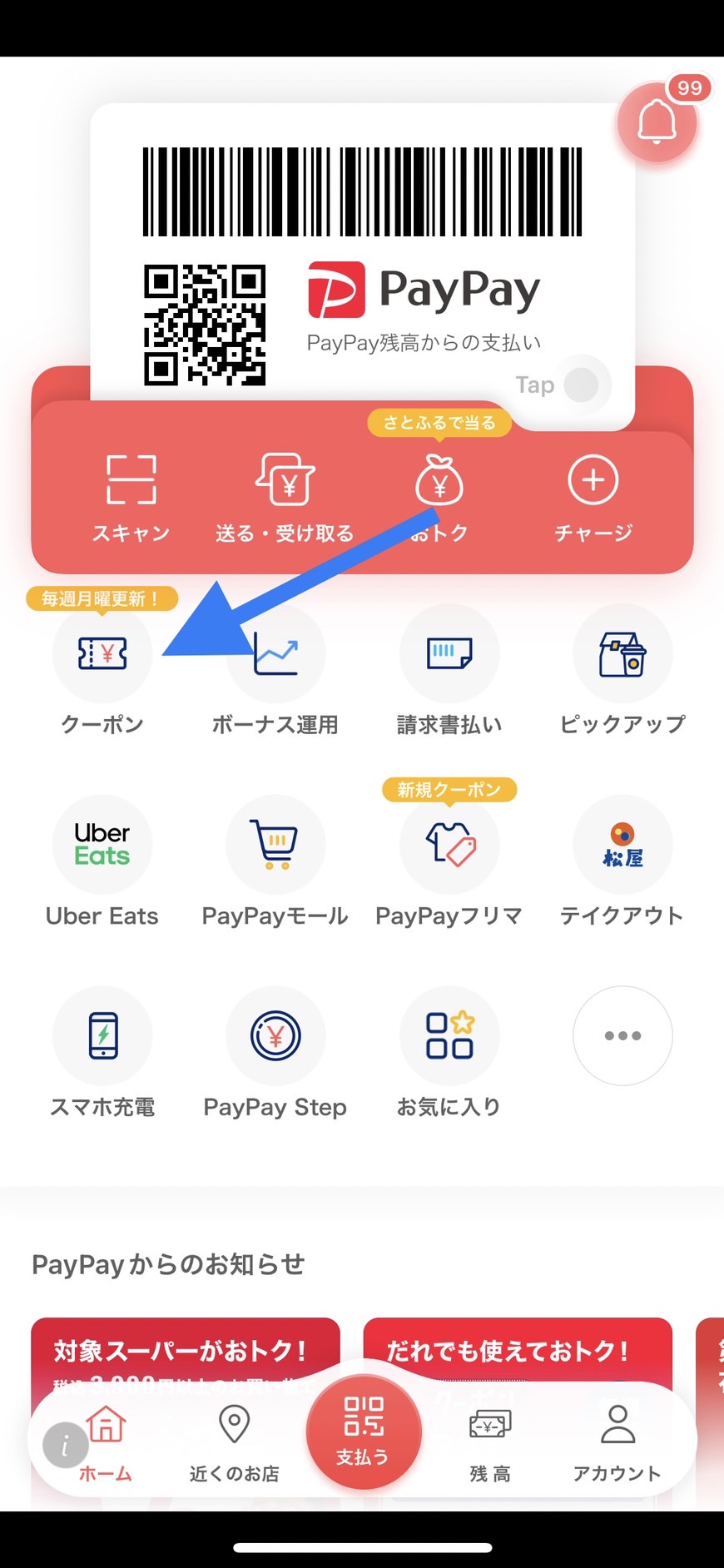Switch to the アカウント account tab
The image size is (724, 1568).
click(617, 1445)
